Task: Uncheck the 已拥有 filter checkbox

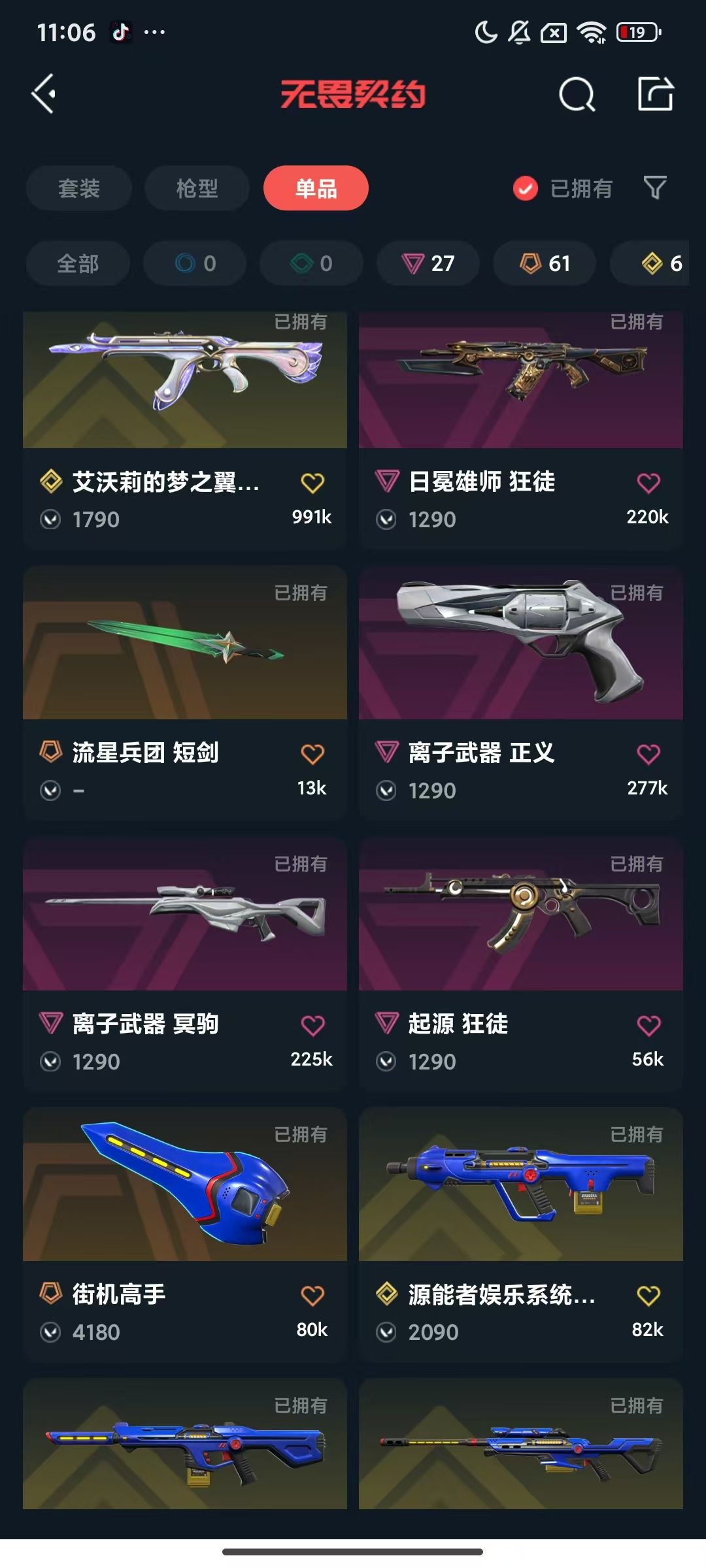Action: click(x=526, y=188)
